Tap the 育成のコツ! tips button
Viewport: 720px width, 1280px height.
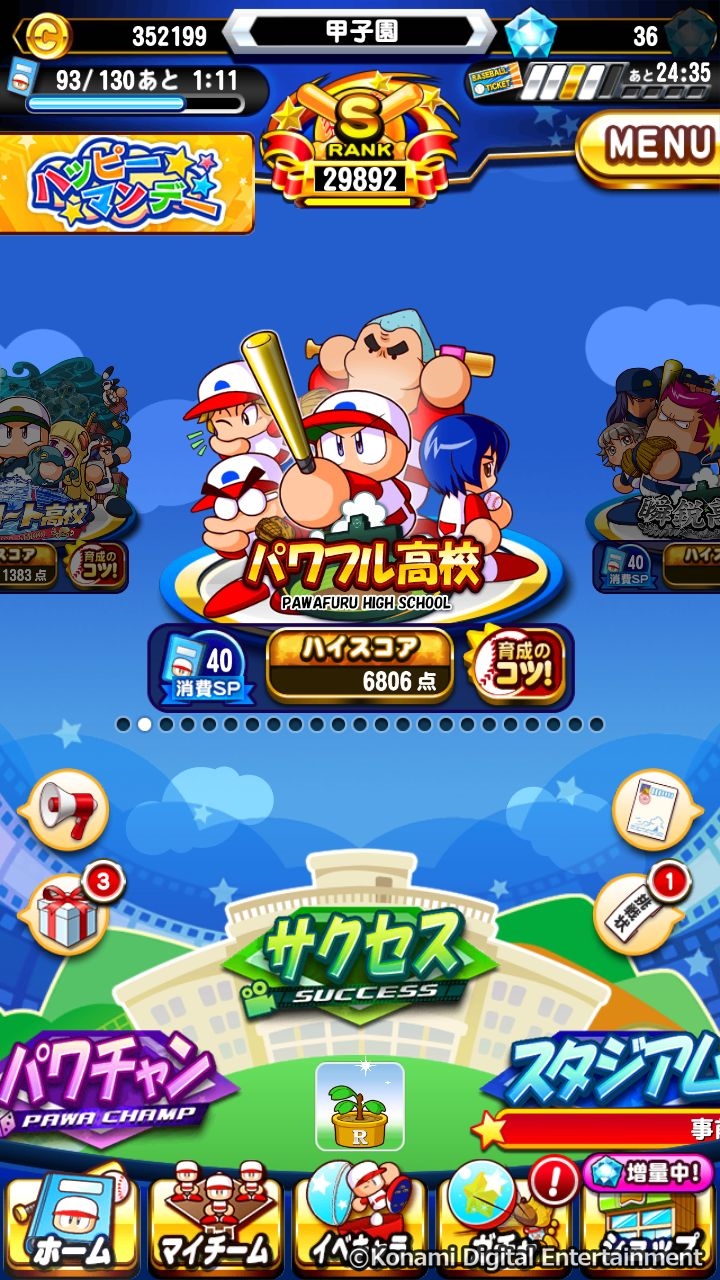click(x=516, y=665)
